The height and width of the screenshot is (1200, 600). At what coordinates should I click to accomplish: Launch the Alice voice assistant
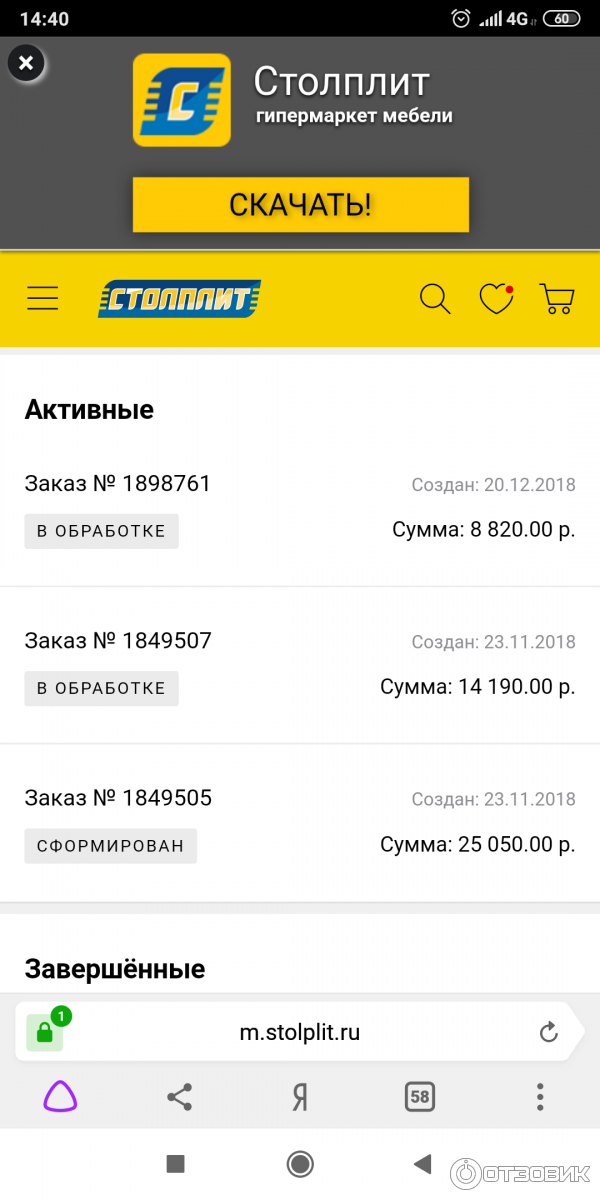(60, 1097)
